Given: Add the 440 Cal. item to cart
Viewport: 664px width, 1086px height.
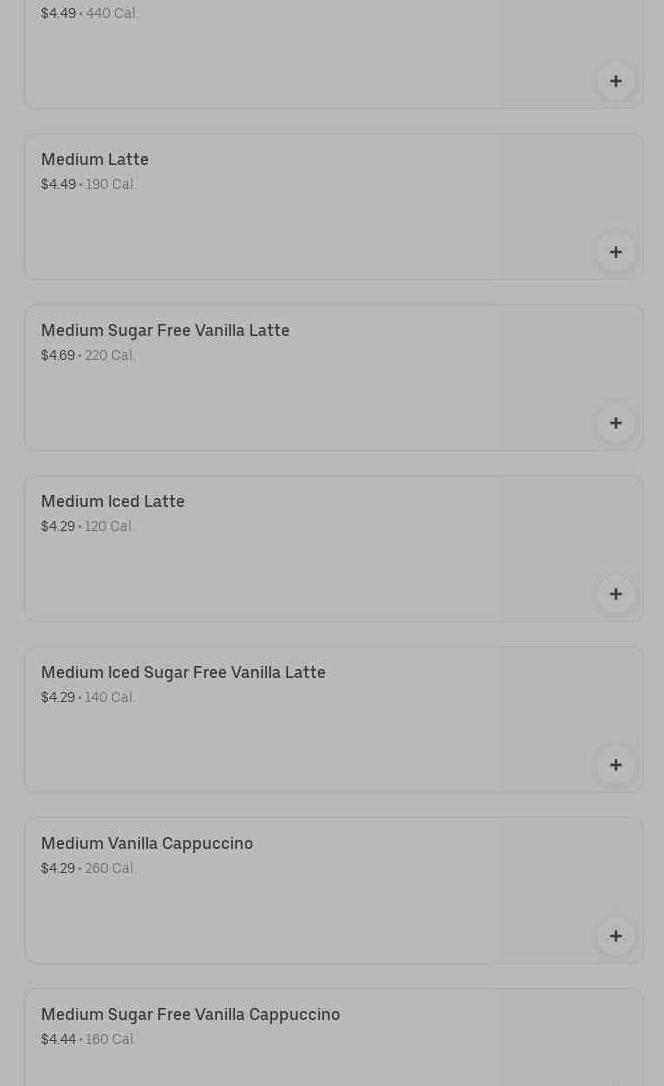Looking at the screenshot, I should tap(616, 81).
